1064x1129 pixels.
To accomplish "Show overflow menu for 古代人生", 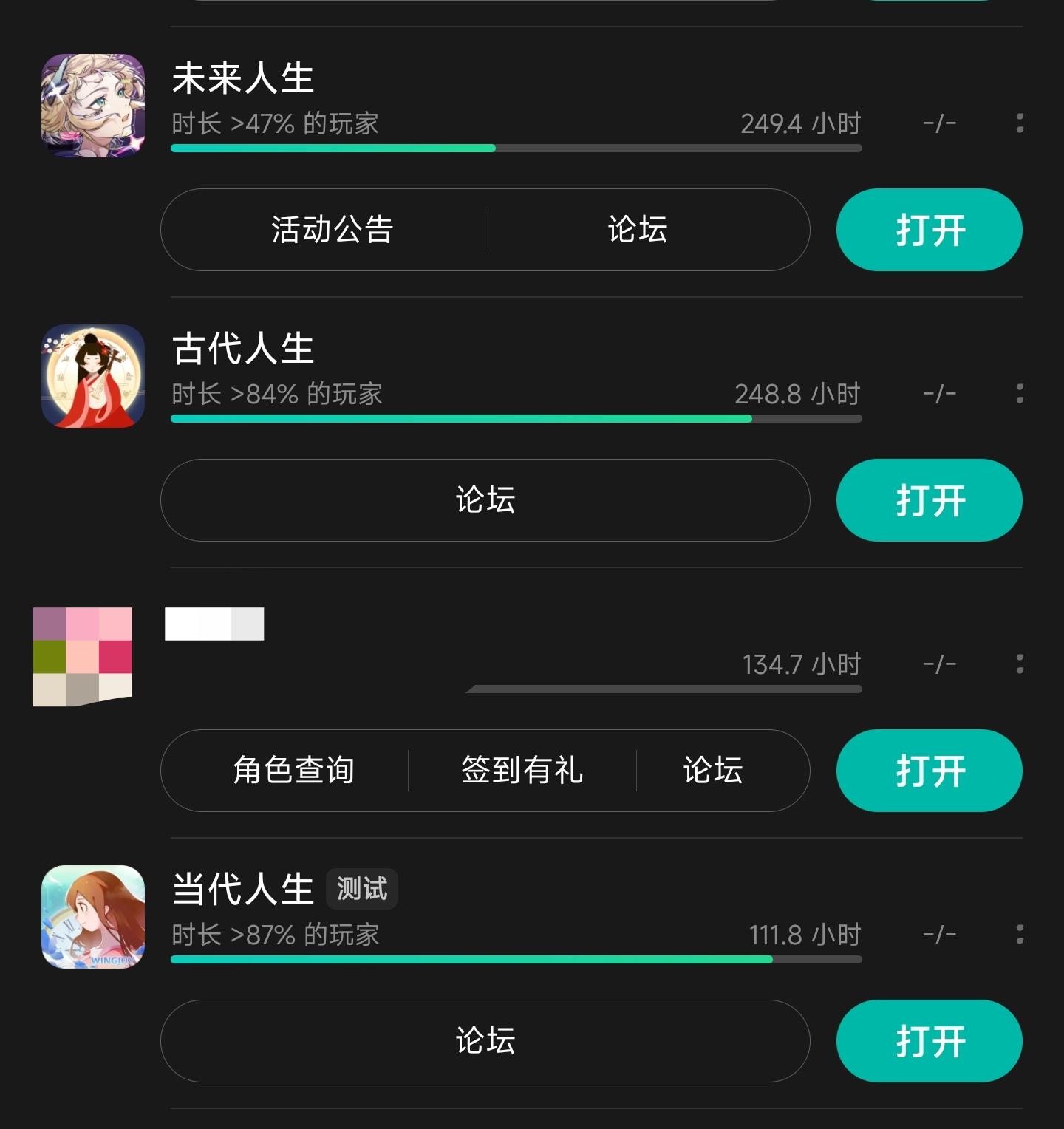I will (x=1020, y=394).
